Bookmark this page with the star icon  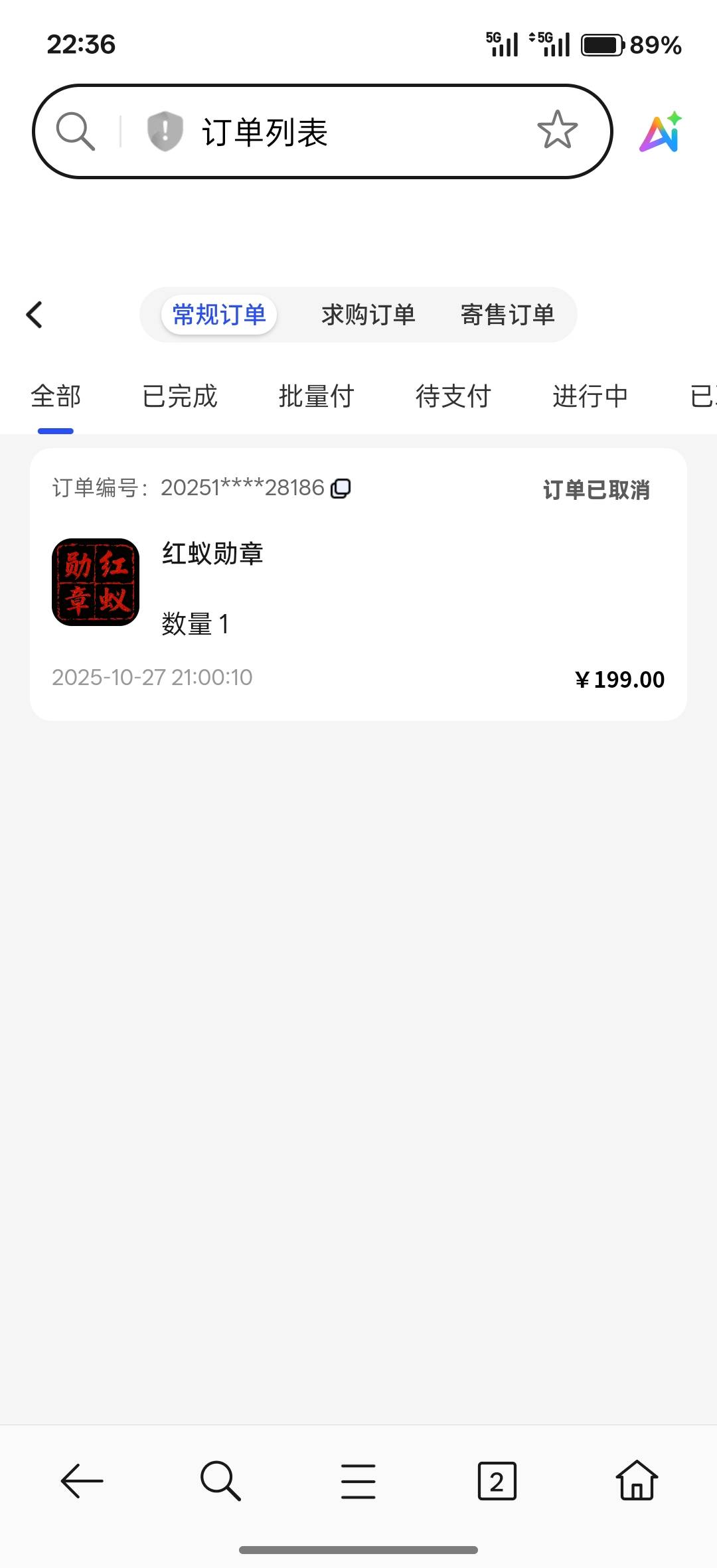557,130
